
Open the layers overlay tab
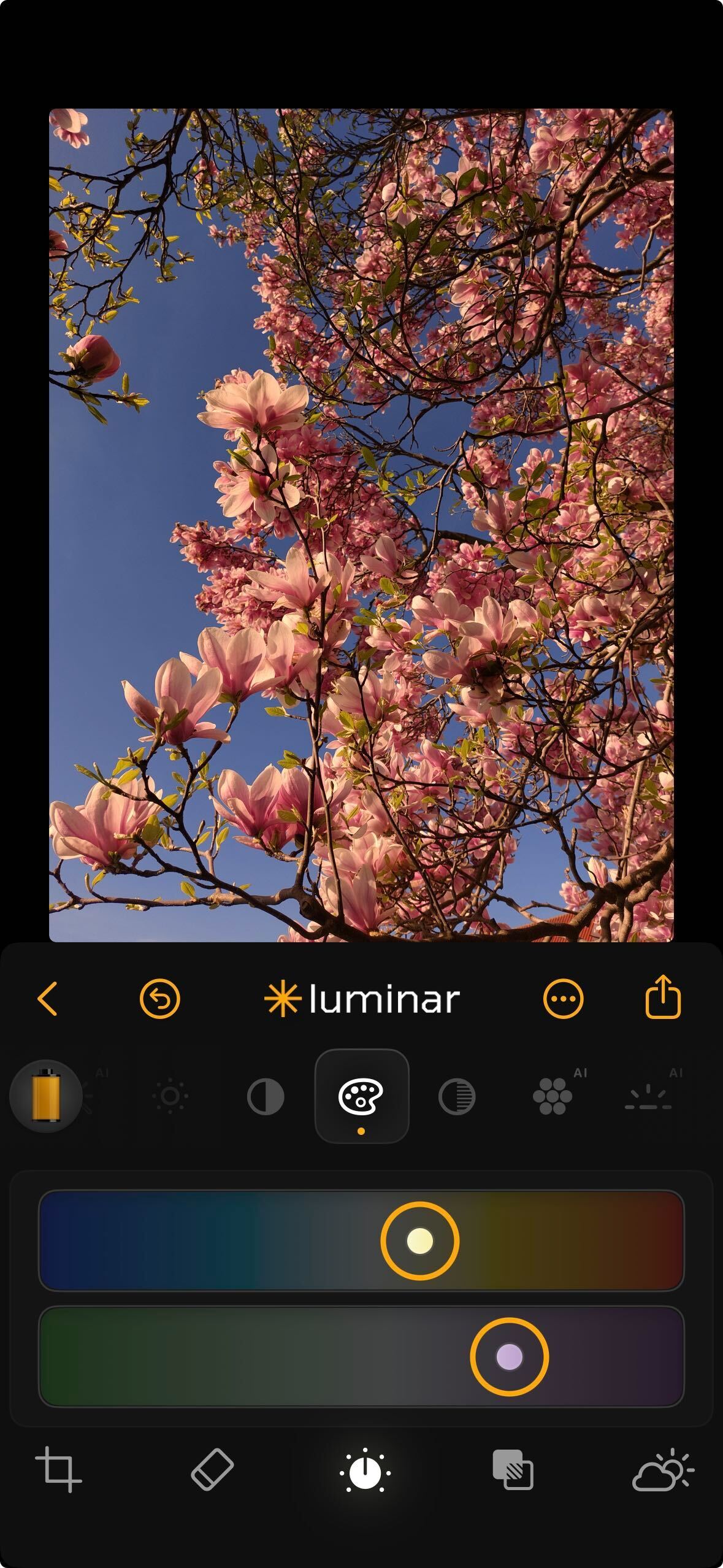tap(513, 1469)
